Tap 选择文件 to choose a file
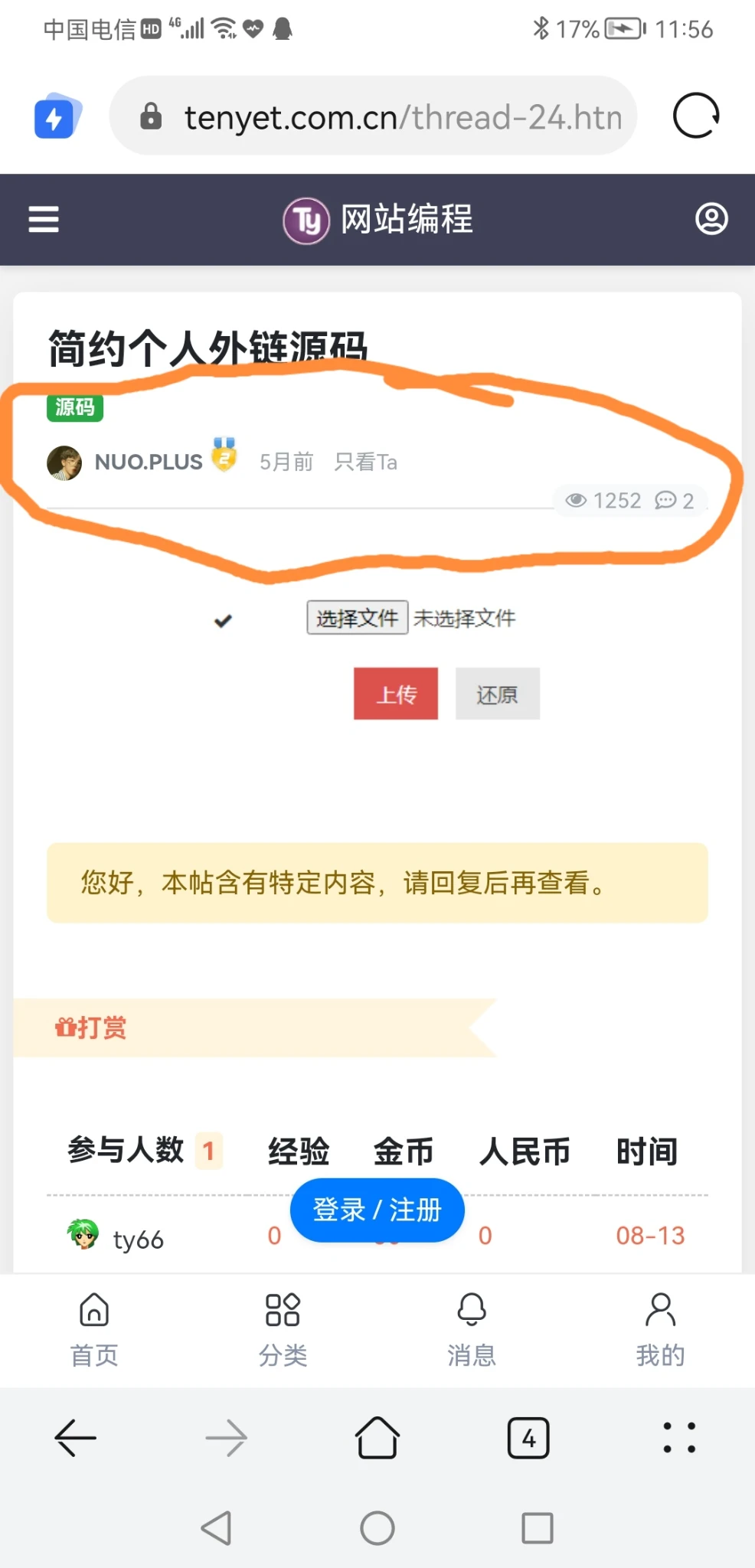Image resolution: width=755 pixels, height=1568 pixels. [357, 618]
